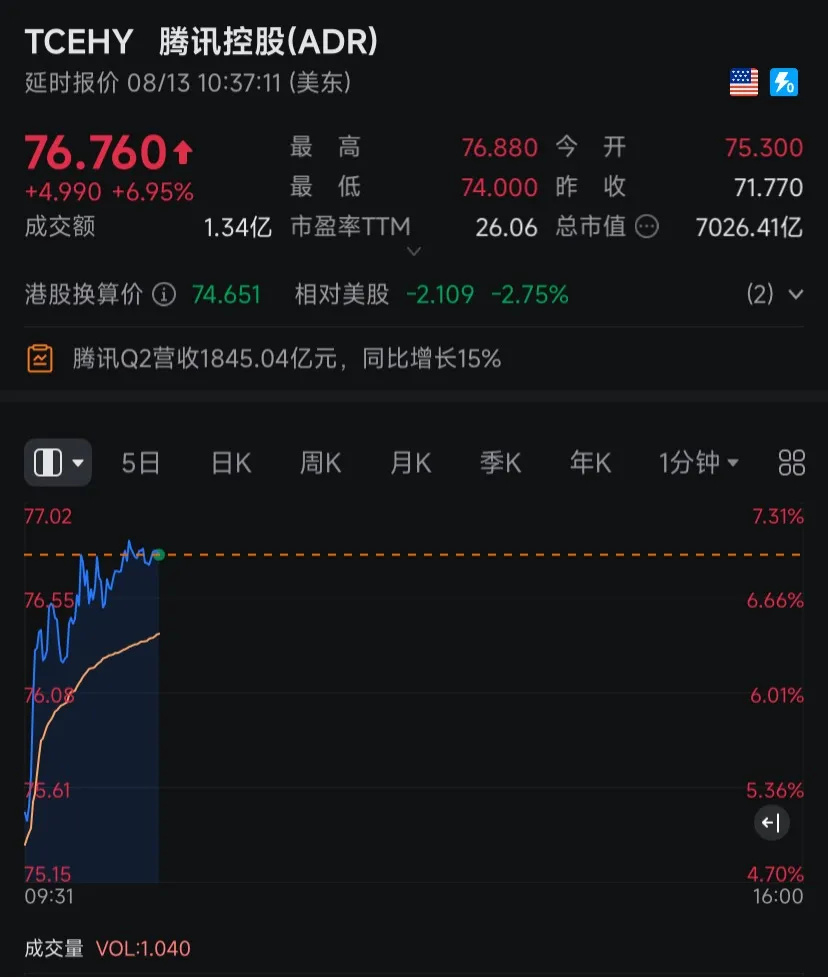This screenshot has width=828, height=978.
Task: Select the 月K chart tab
Action: point(409,463)
